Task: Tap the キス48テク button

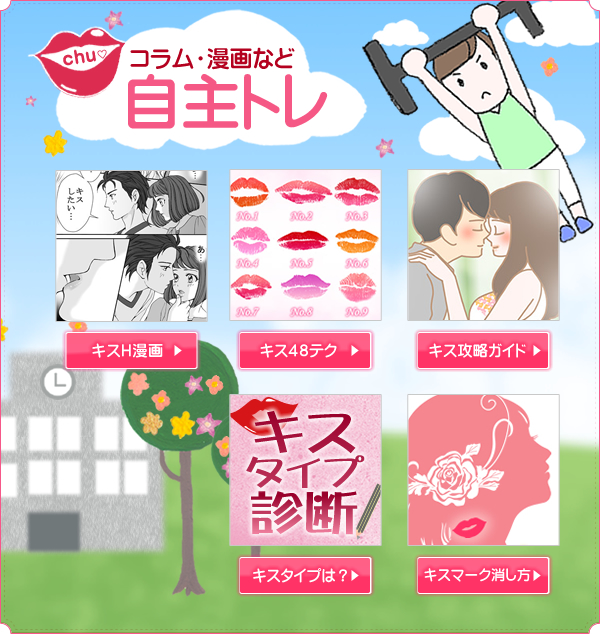Action: tap(305, 351)
